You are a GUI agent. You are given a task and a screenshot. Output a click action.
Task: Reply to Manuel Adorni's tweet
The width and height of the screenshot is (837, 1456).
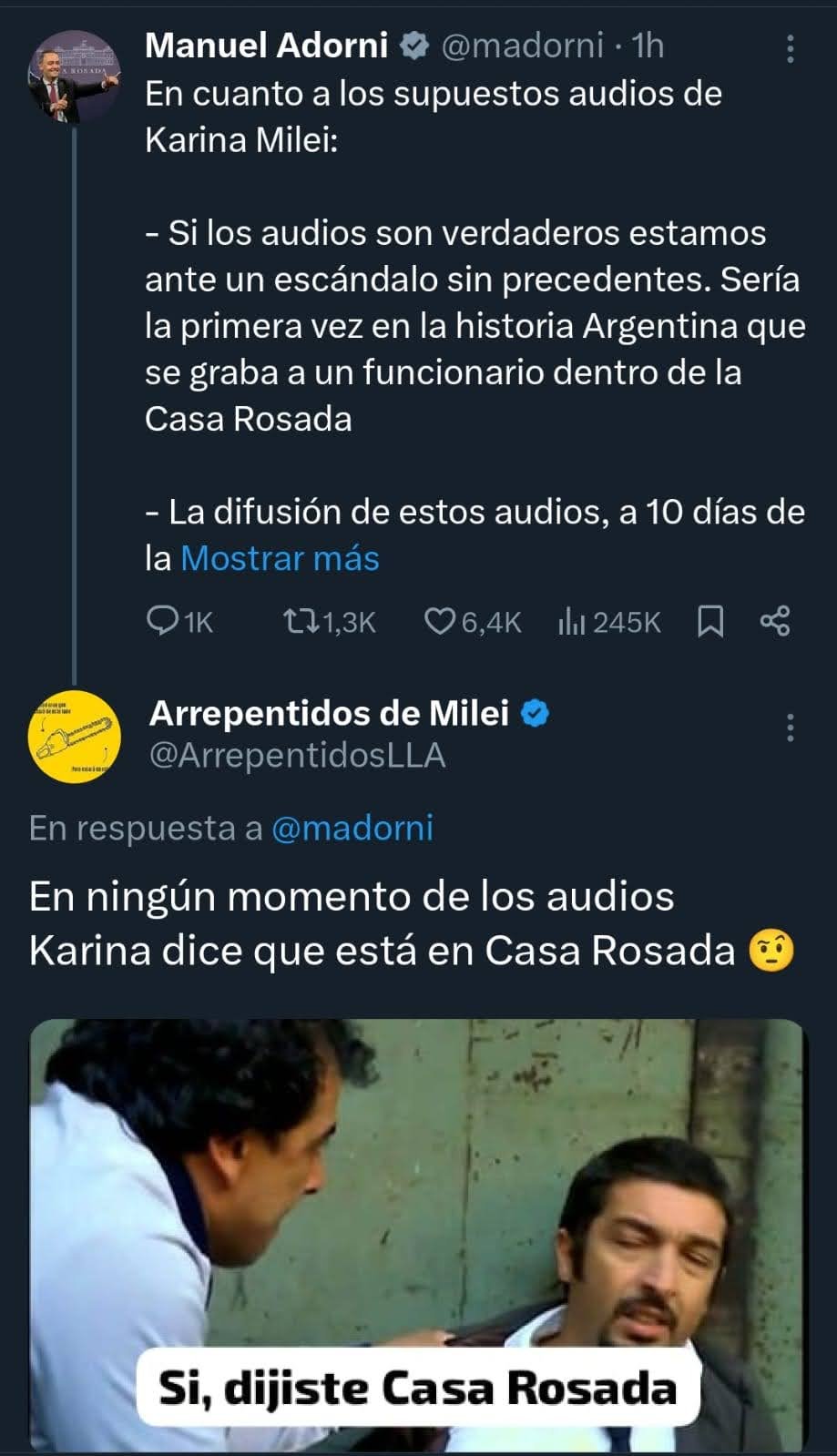click(163, 621)
